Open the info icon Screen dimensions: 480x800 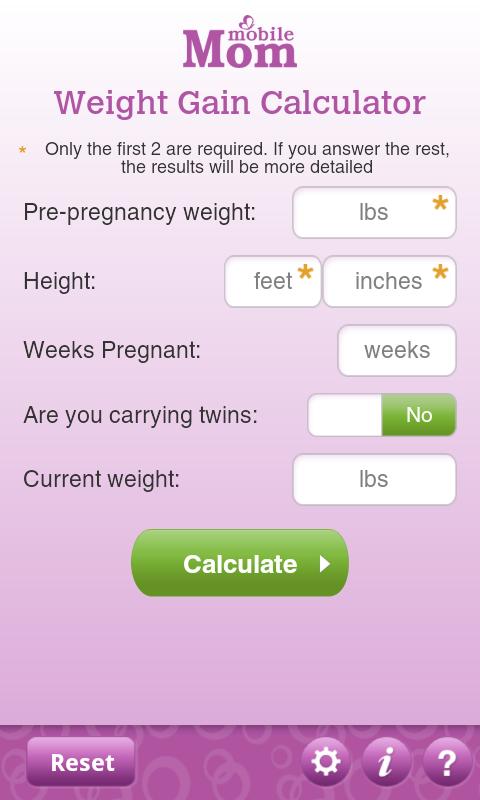386,762
